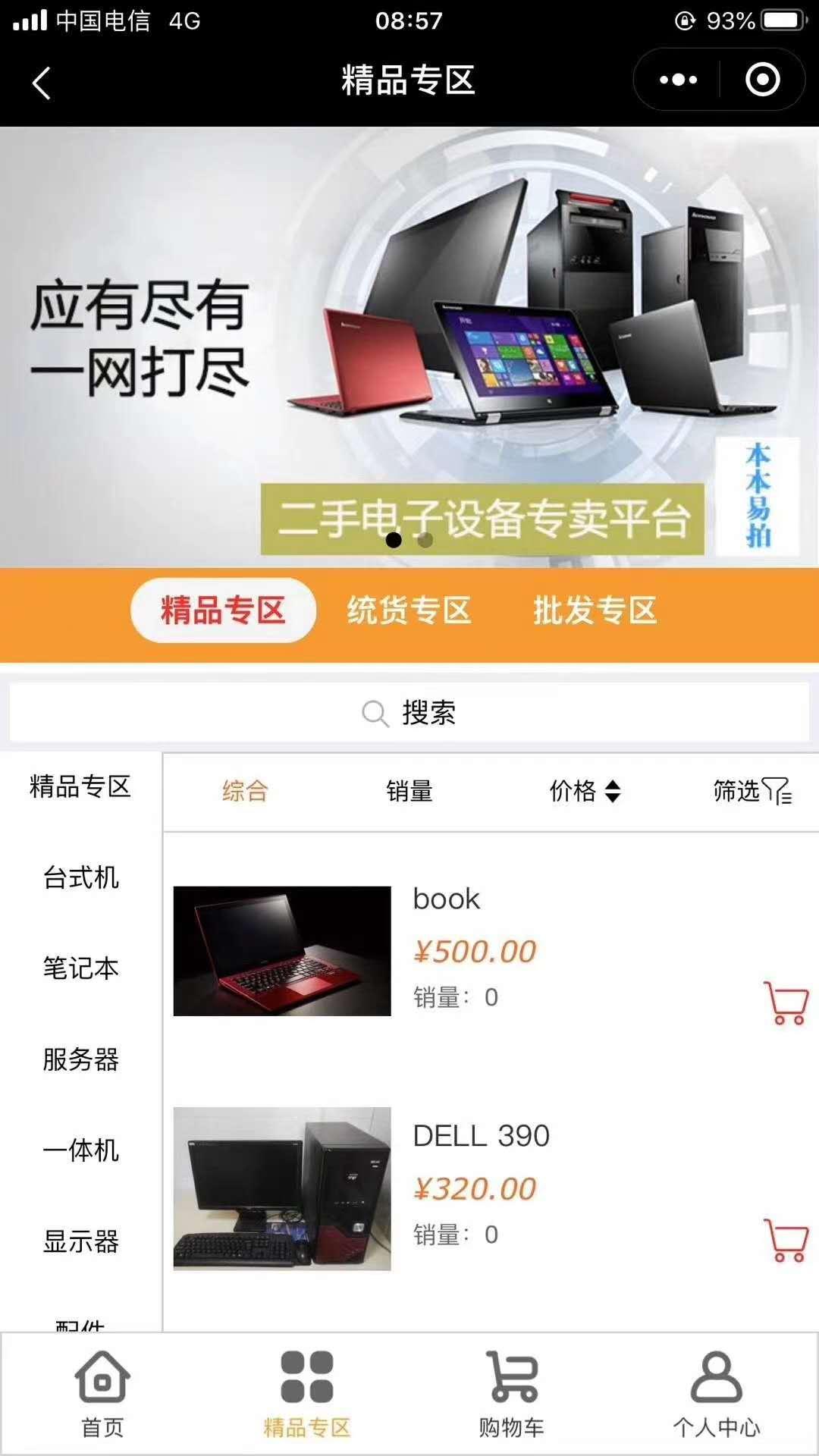Open the 筛选 filter options
The image size is (819, 1456).
coord(752,792)
